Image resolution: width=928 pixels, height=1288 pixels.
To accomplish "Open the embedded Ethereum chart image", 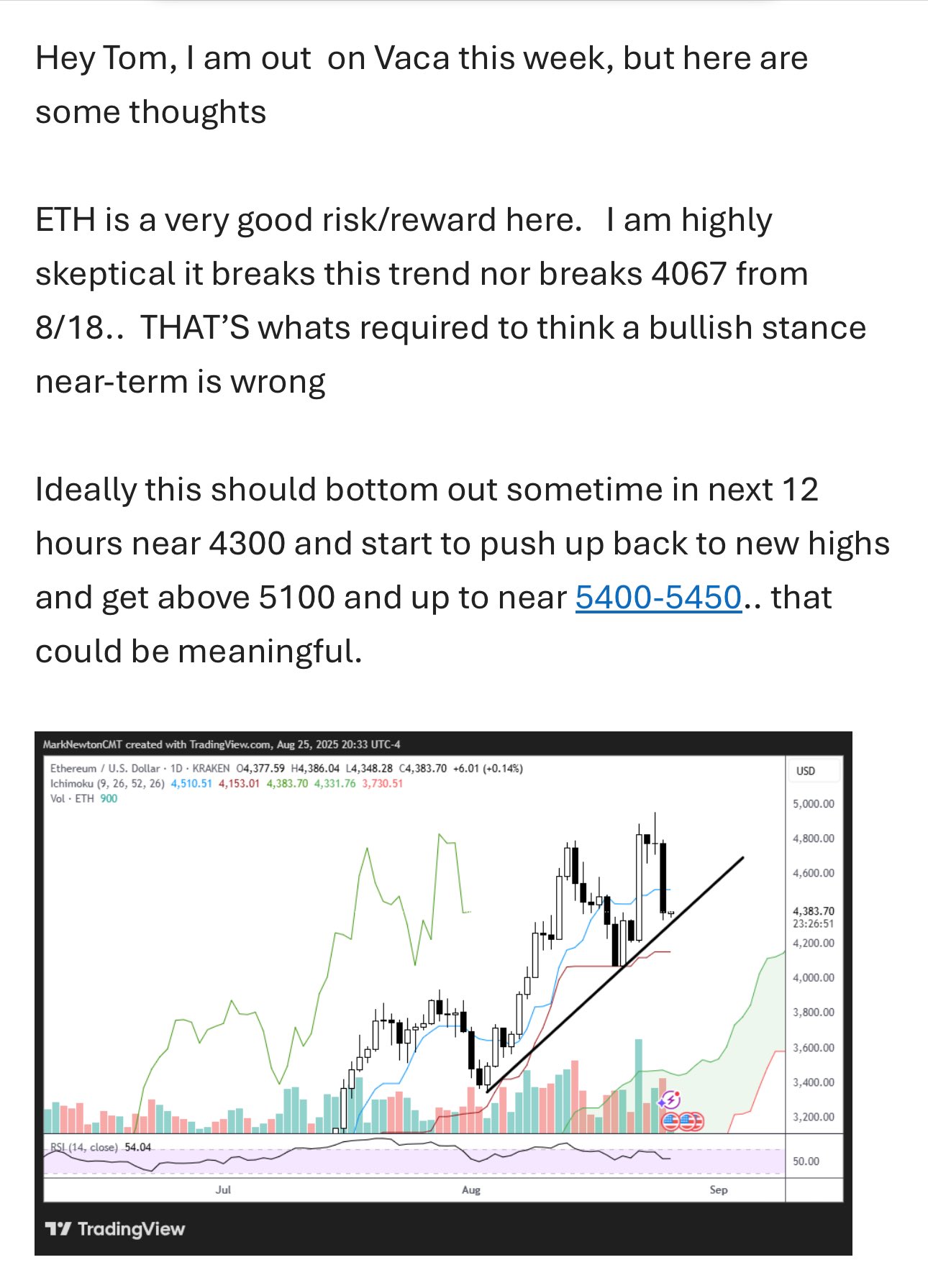I will tap(443, 992).
